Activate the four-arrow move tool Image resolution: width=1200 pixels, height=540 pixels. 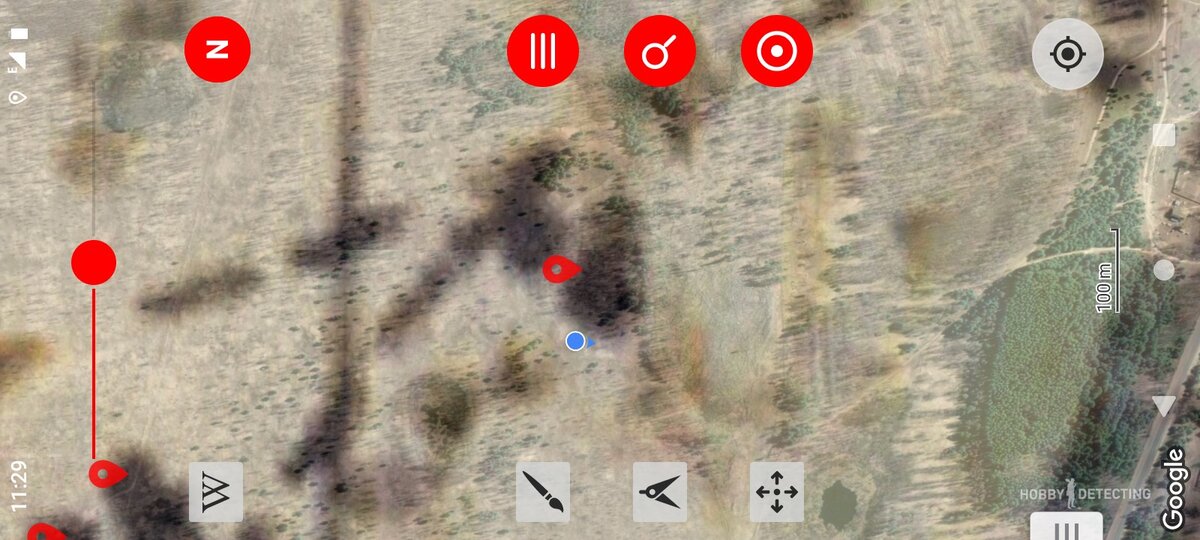pyautogui.click(x=777, y=492)
